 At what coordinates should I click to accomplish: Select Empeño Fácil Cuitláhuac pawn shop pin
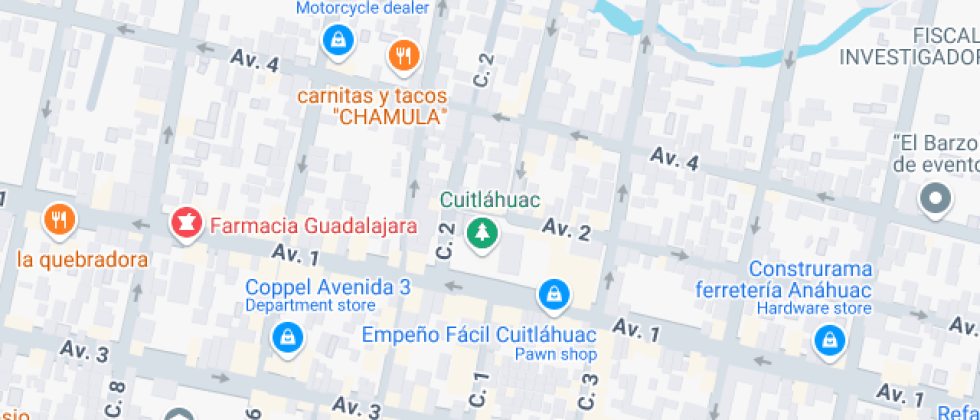(553, 294)
